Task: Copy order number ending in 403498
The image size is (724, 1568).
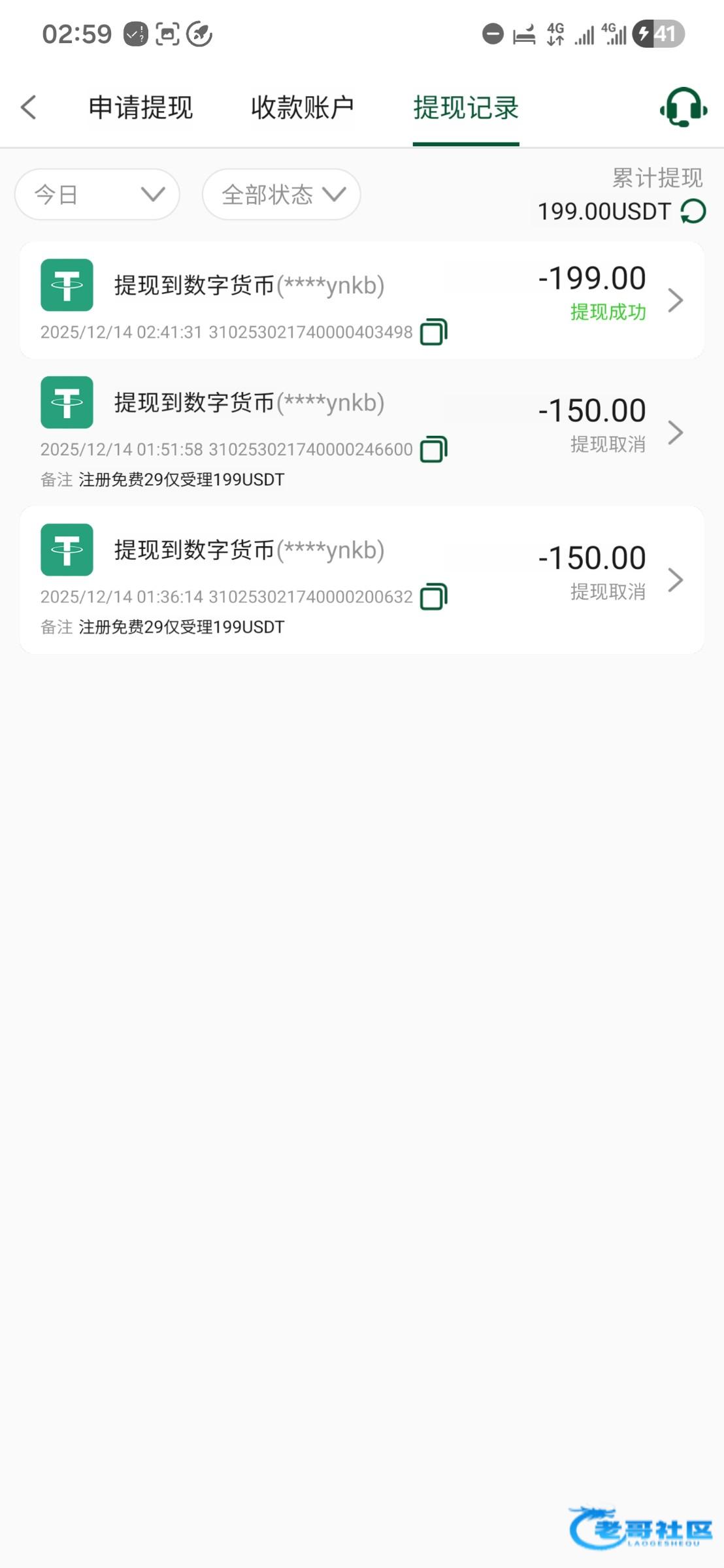Action: pos(433,332)
